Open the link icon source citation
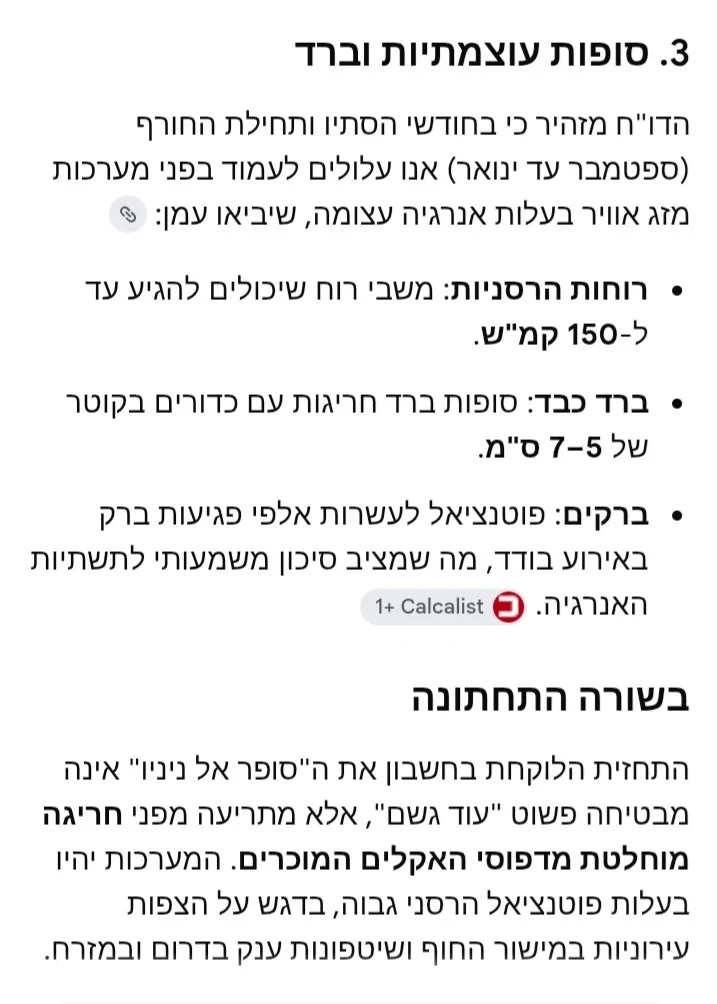717x1004 pixels. click(x=128, y=215)
